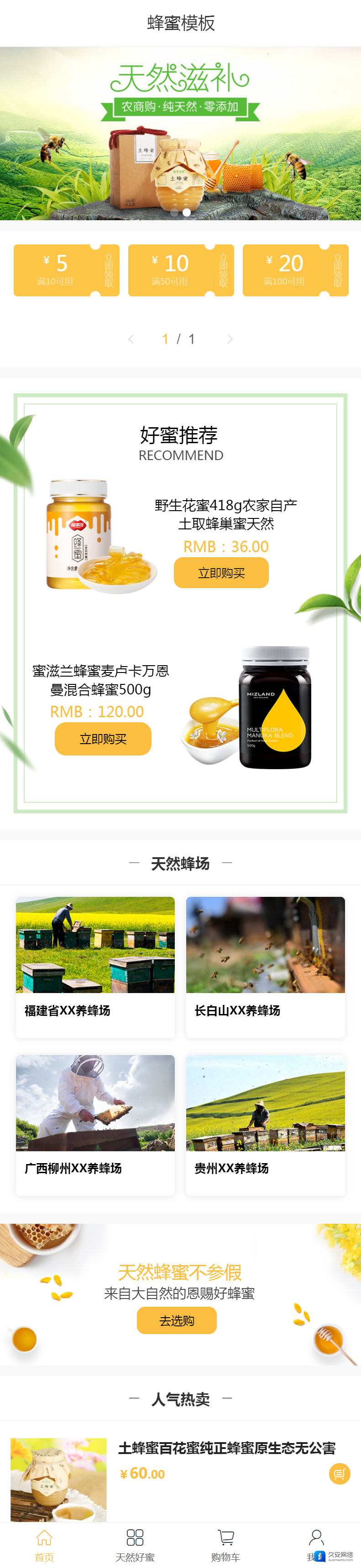Screen dimensions: 361x1568
Task: Open the 土蜂蜜百花蜜 product listing
Action: (226, 1448)
